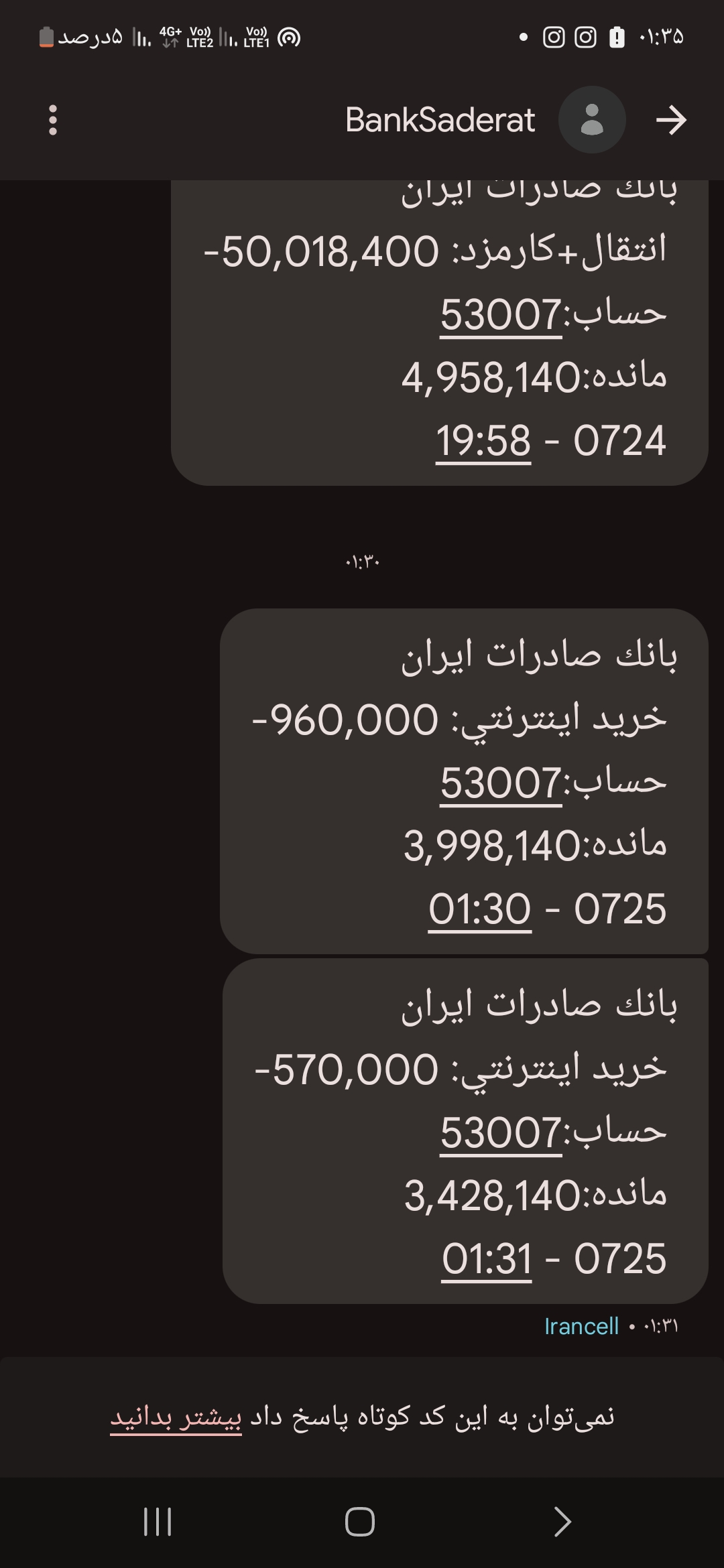Tap account number 53007 in the 960,000 message

click(501, 783)
